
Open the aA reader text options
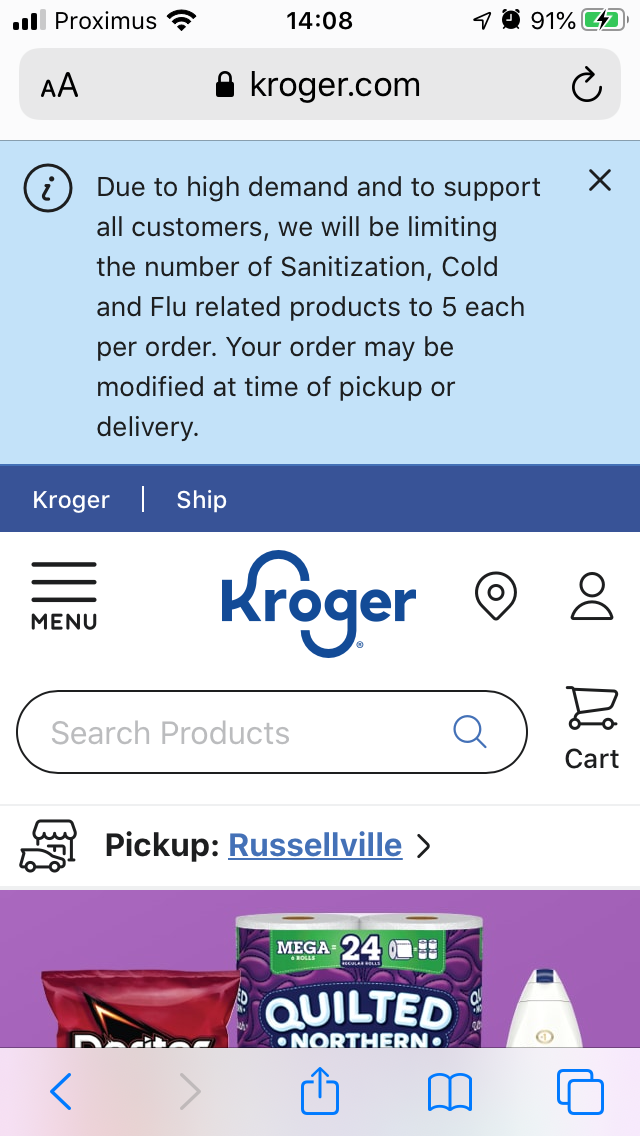pyautogui.click(x=59, y=85)
